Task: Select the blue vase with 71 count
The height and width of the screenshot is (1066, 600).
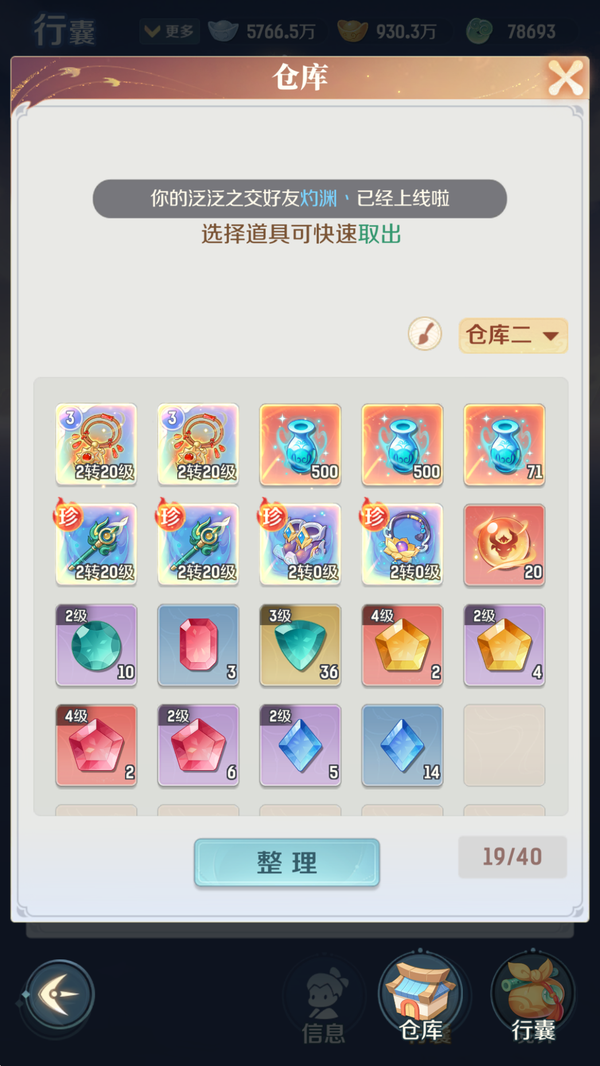Action: (504, 444)
